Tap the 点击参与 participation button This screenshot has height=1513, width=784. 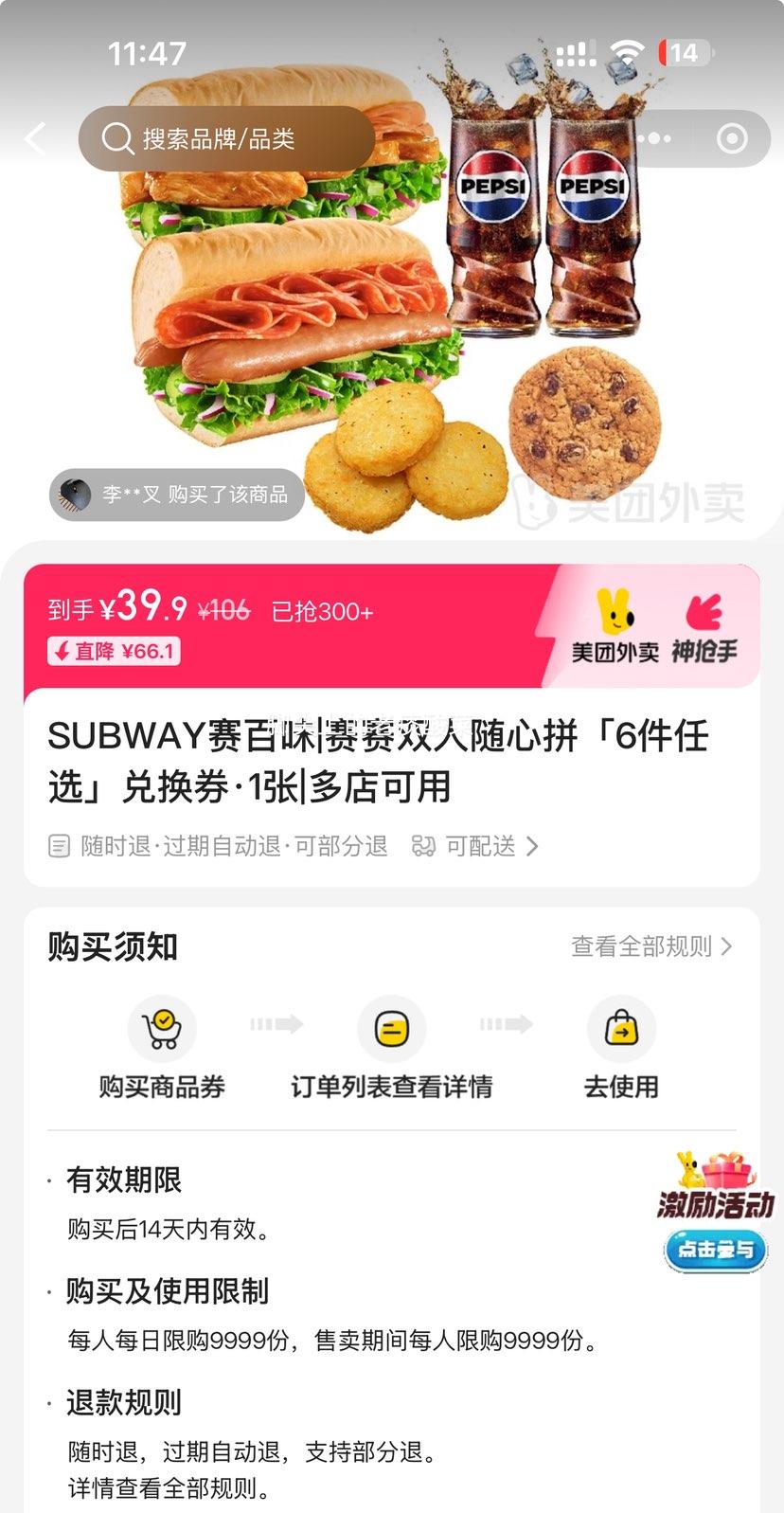click(x=716, y=1252)
